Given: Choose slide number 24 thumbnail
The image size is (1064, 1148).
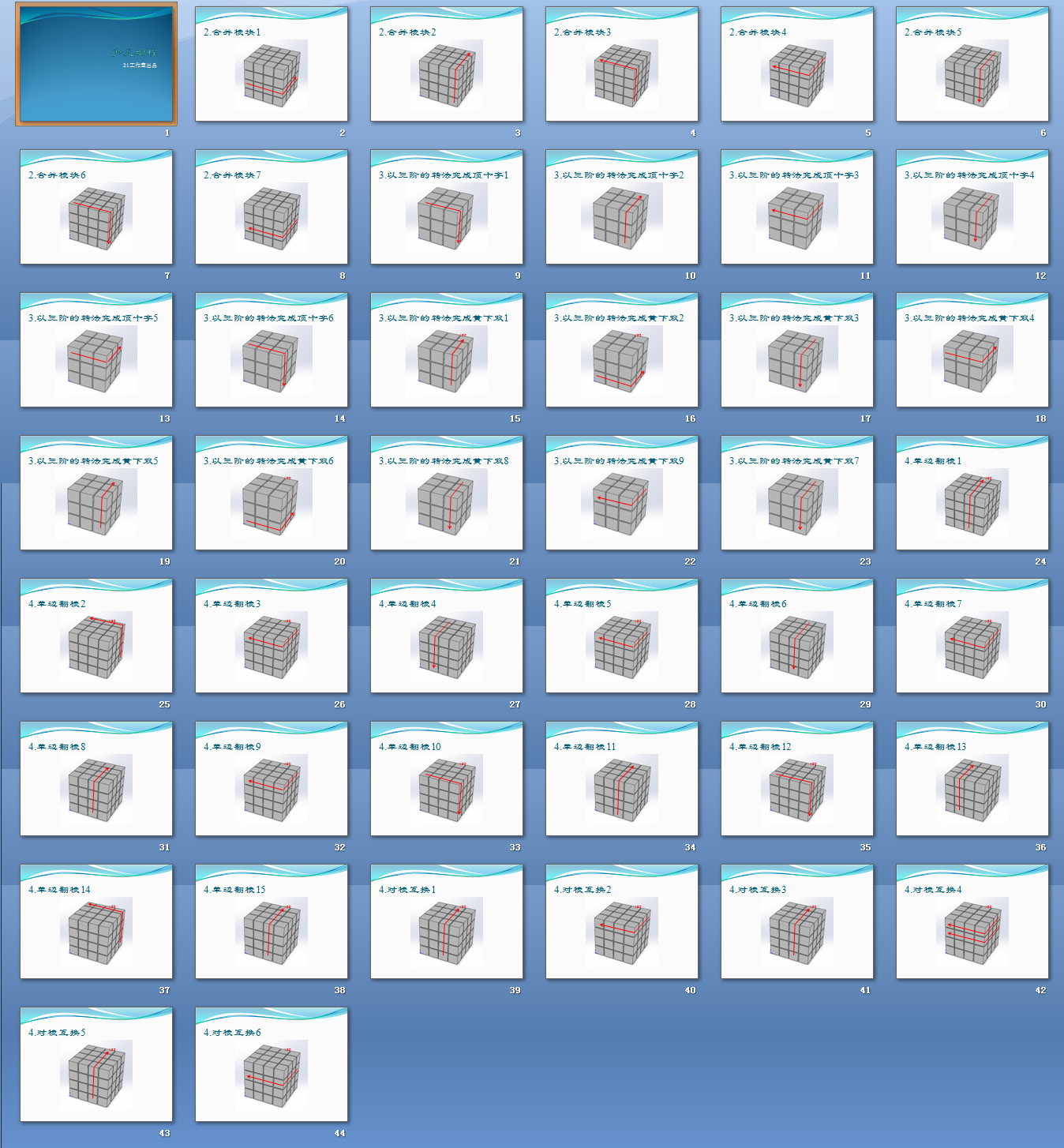Looking at the screenshot, I should [x=972, y=493].
